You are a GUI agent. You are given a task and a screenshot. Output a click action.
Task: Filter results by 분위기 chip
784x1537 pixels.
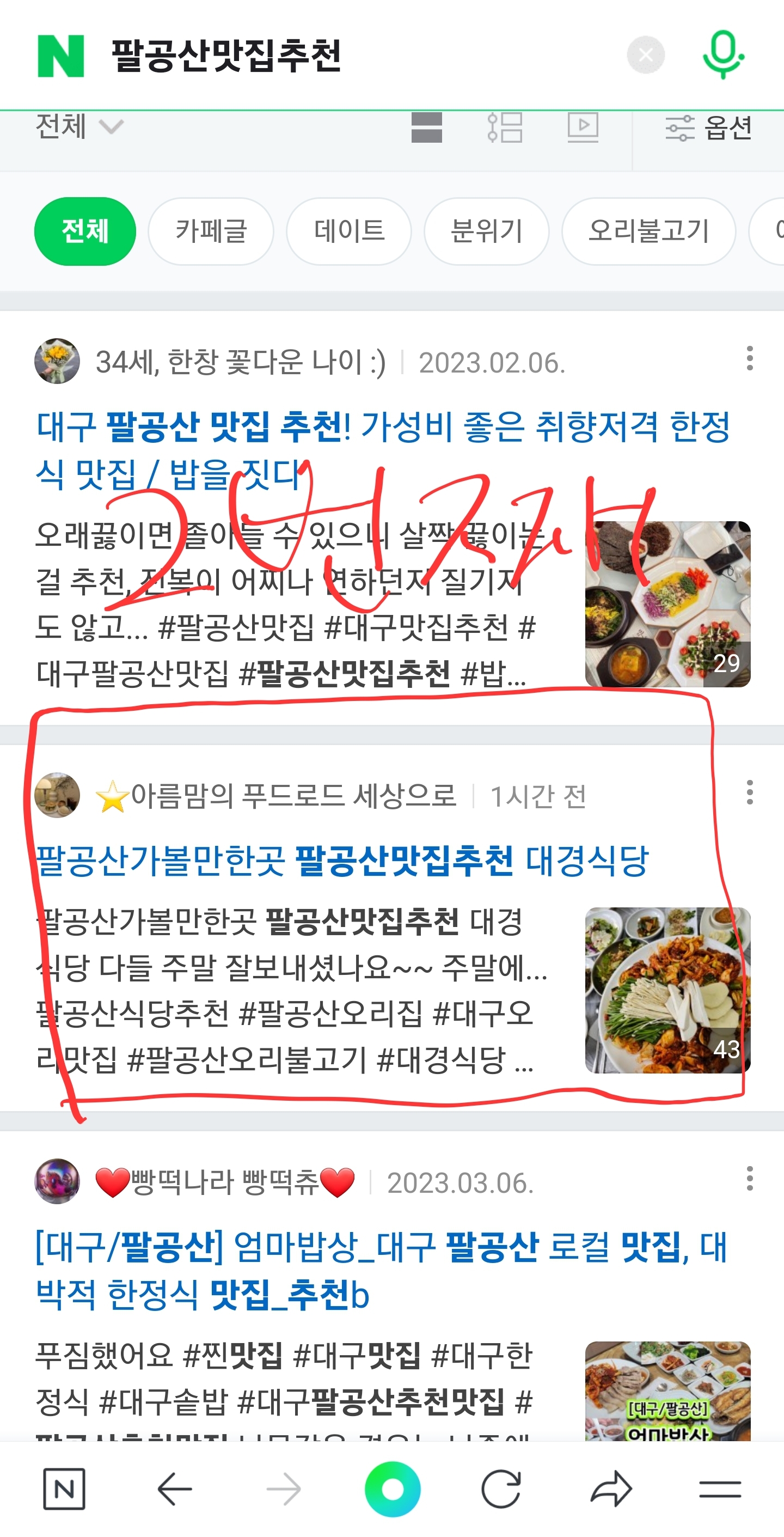coord(486,231)
